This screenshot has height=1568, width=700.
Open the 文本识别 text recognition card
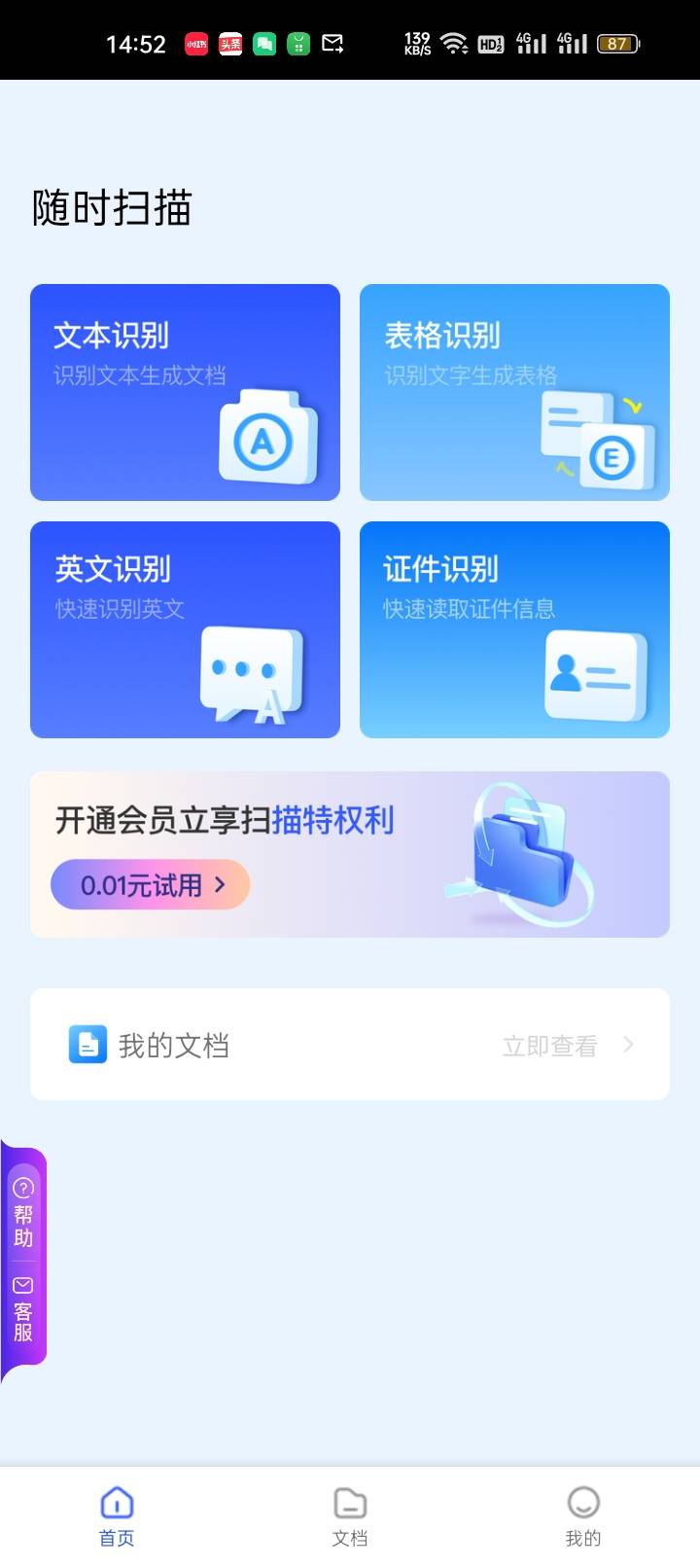click(185, 392)
